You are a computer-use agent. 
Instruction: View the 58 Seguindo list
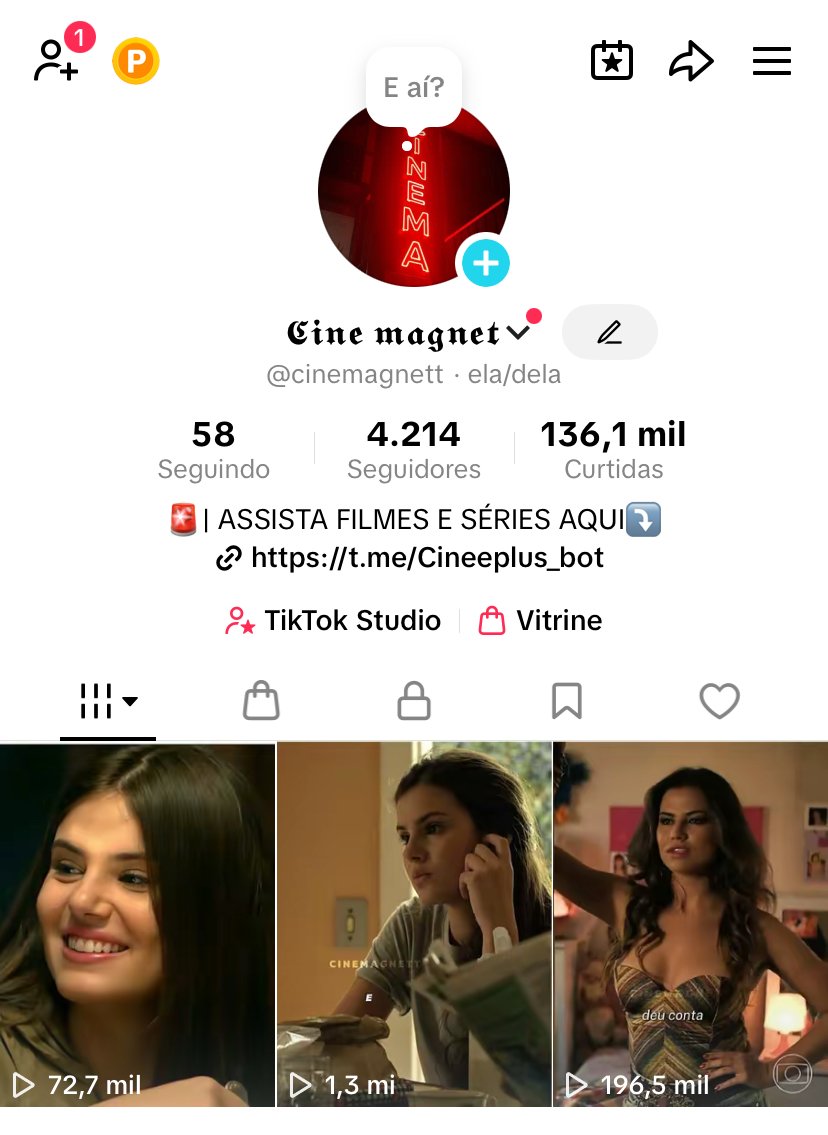pos(214,449)
